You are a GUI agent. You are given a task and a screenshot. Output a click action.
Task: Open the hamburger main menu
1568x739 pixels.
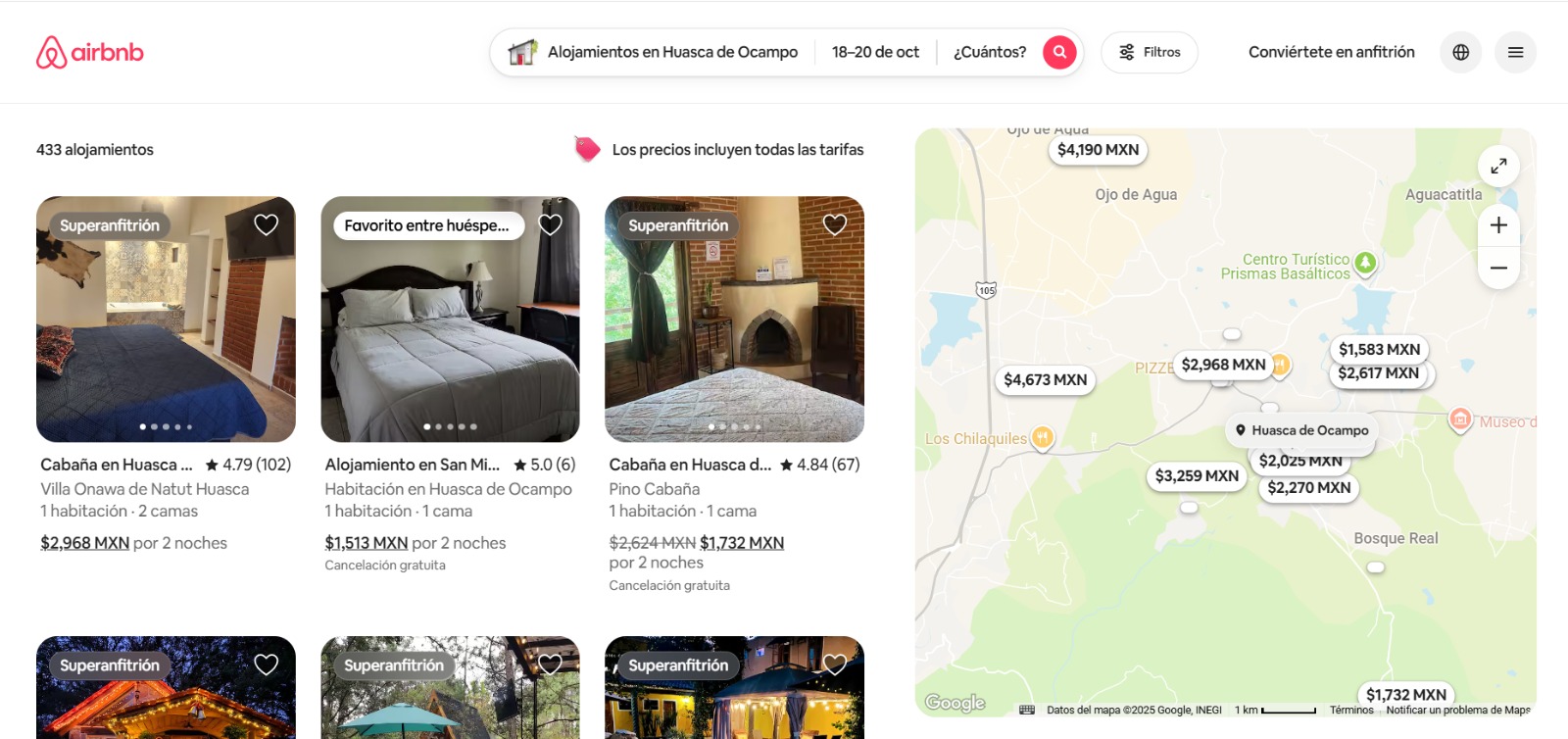(1515, 52)
